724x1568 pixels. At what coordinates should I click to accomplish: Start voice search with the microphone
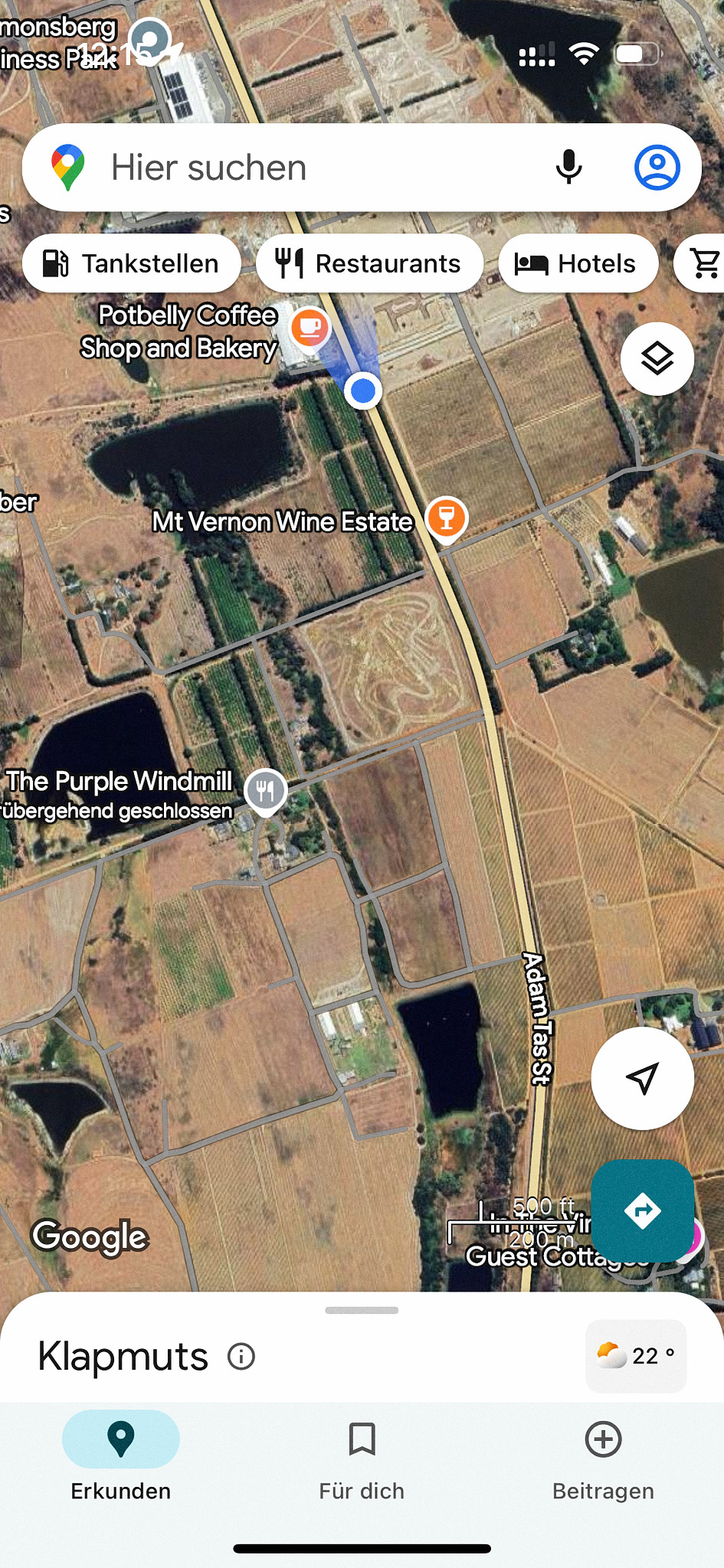point(568,168)
